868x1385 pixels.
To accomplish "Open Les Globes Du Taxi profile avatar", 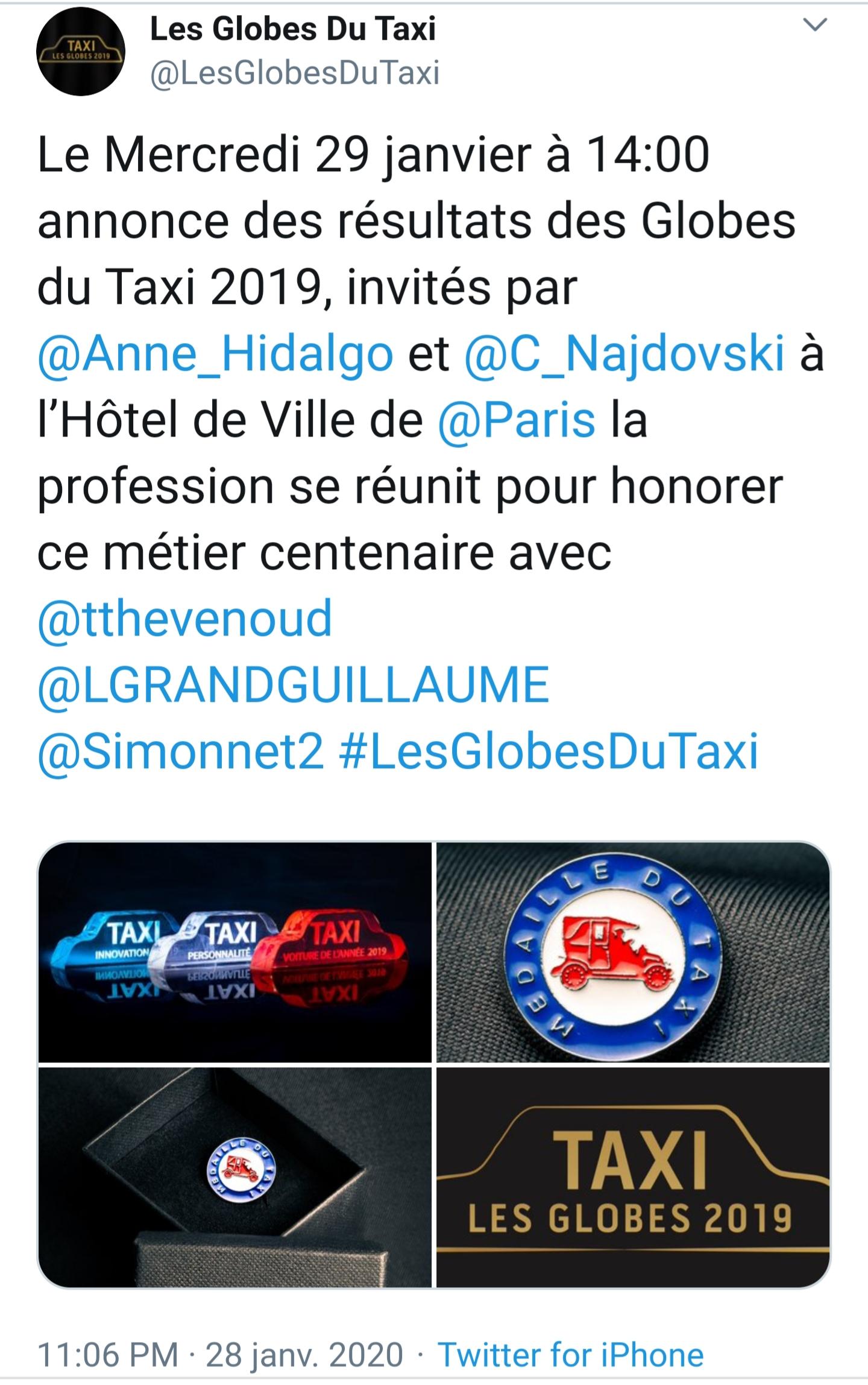I will tap(81, 52).
